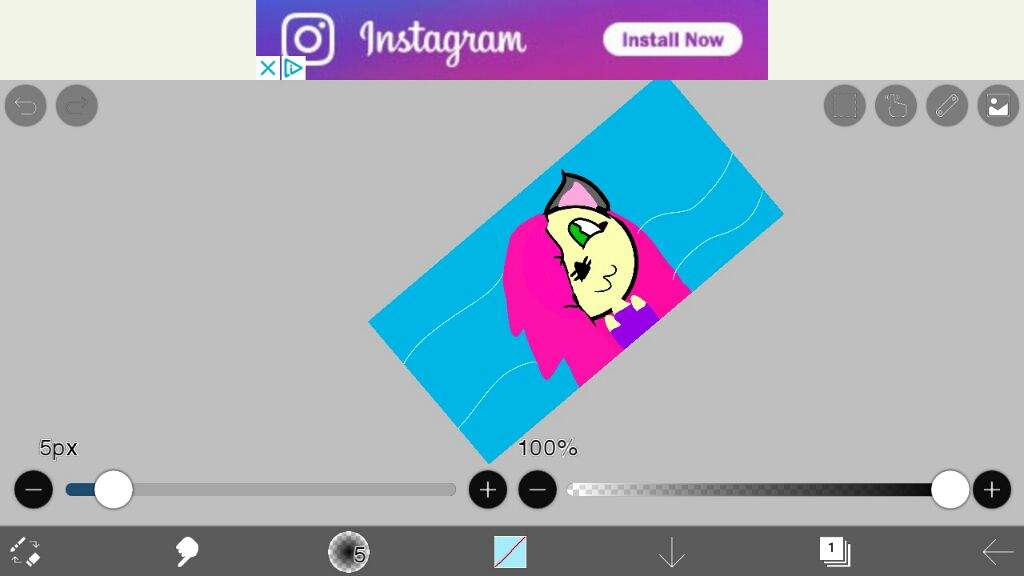Open the ruler tool
Screen dimensions: 1024x576
pos(946,106)
